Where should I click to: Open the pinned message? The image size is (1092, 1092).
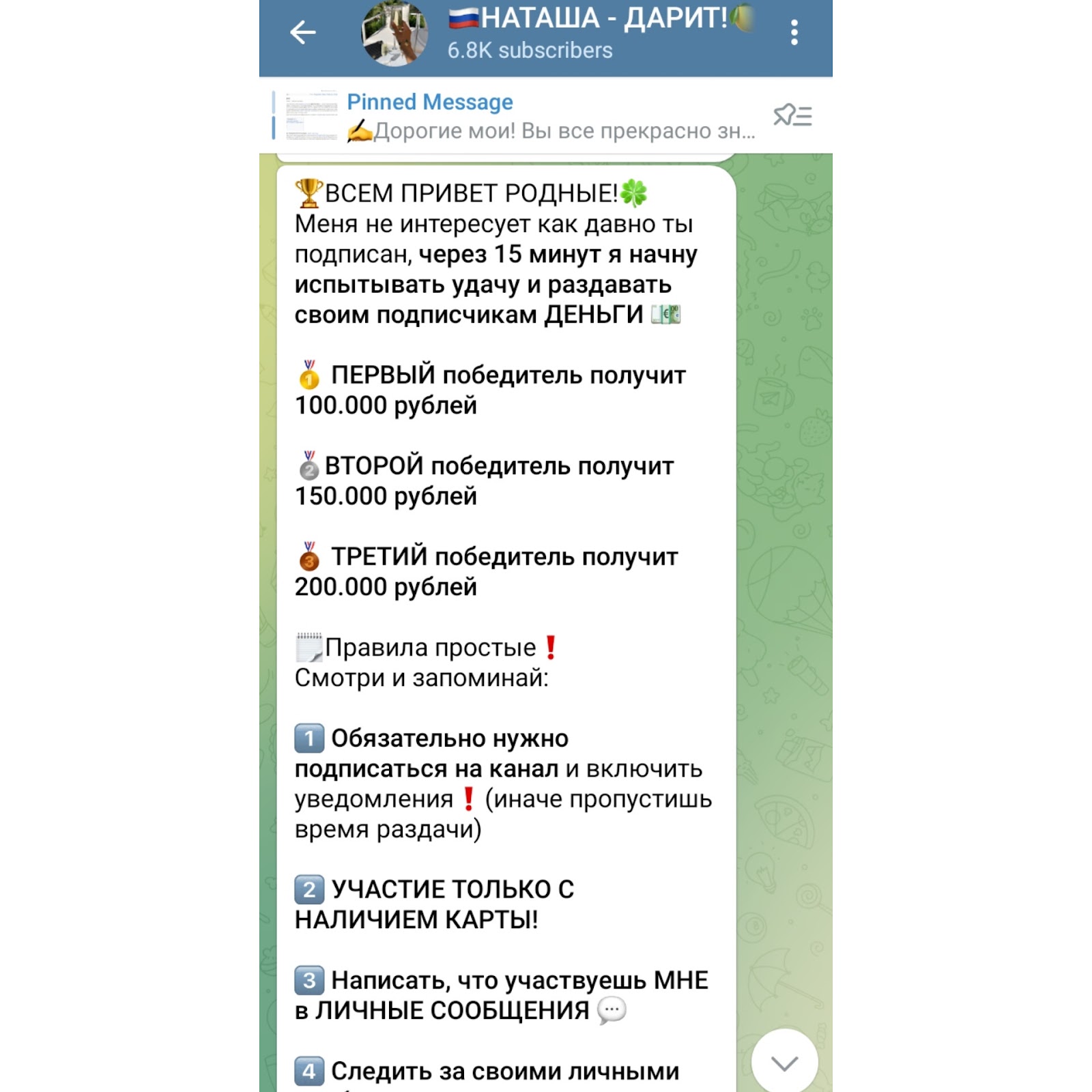(519, 116)
